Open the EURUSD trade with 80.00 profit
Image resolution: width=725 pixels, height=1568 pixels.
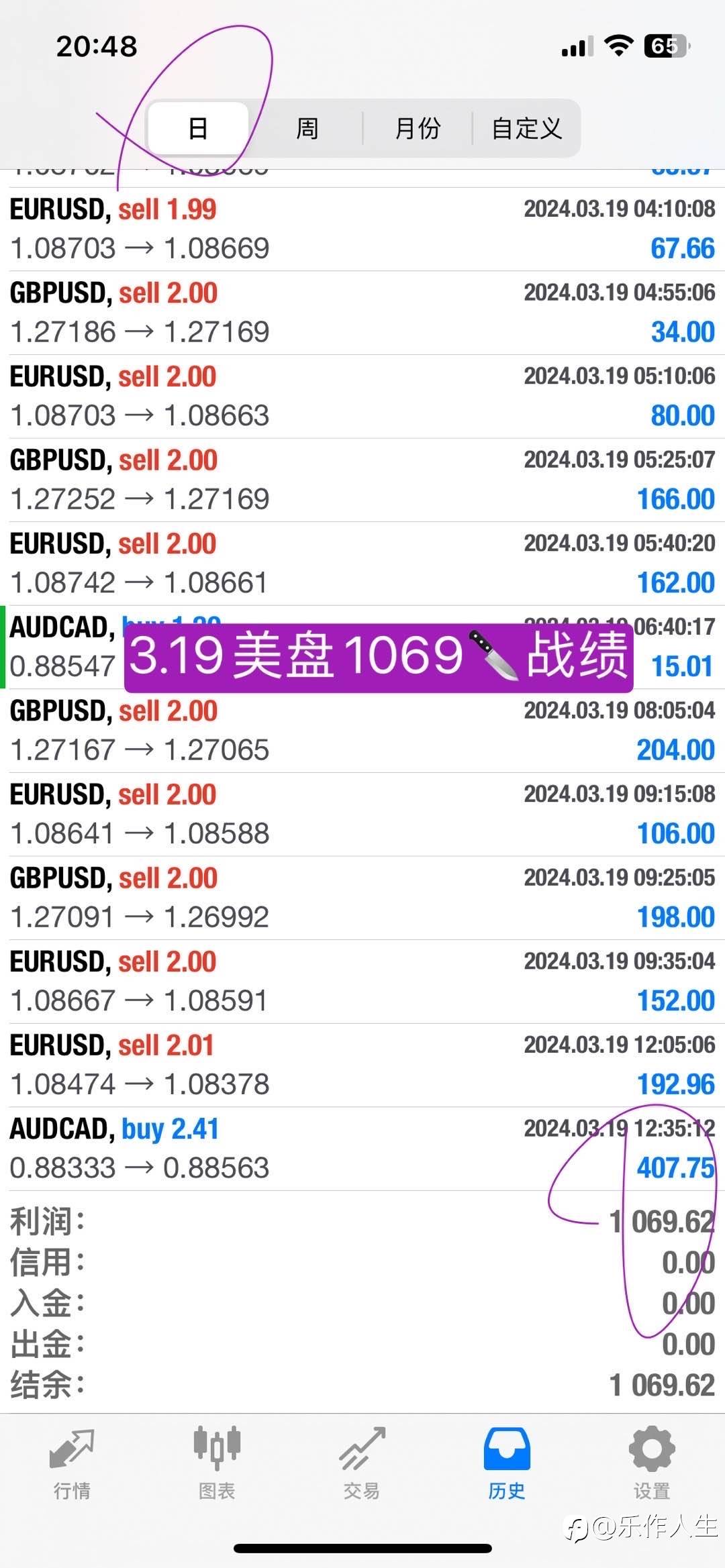pos(362,397)
